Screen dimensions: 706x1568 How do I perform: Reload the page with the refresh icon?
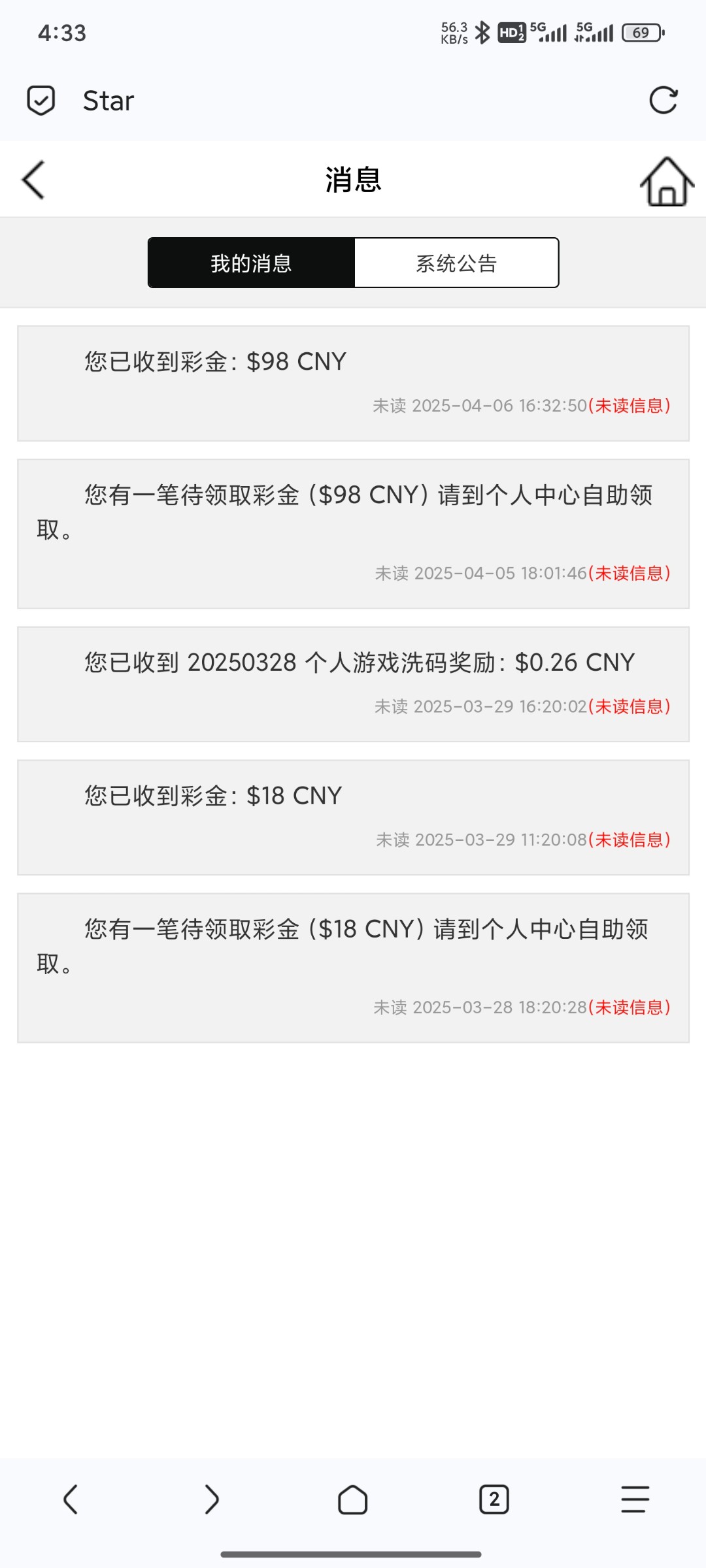(x=664, y=101)
